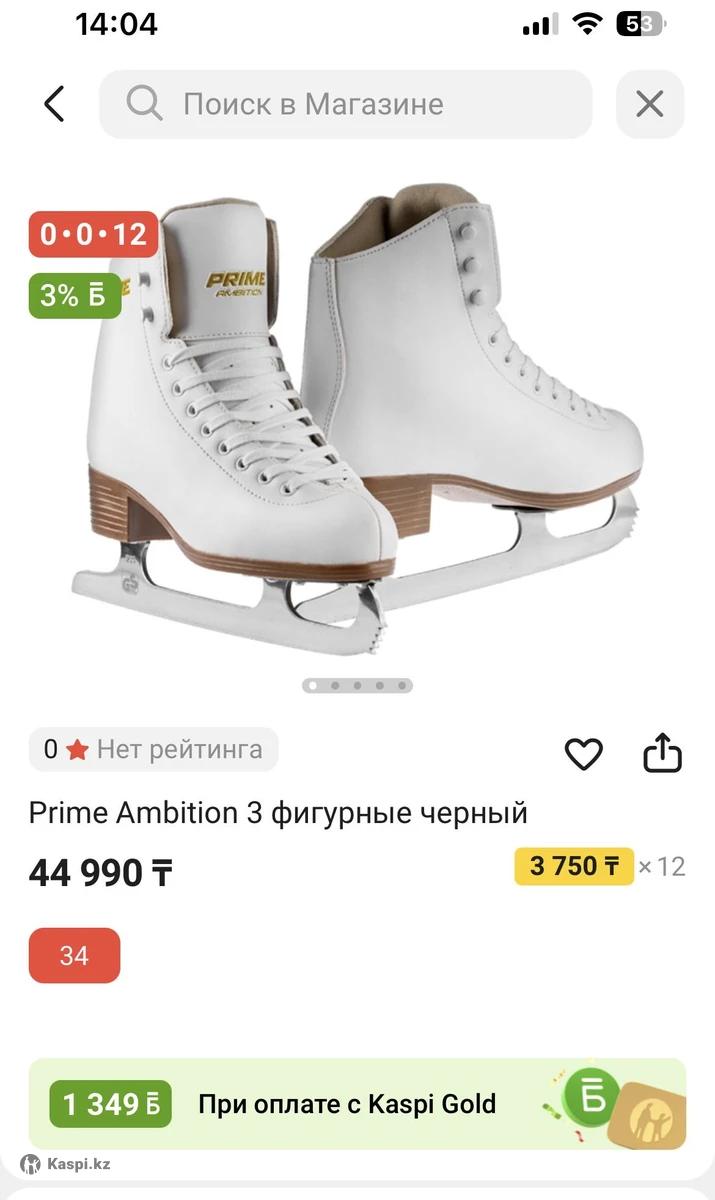Select size 34
The image size is (715, 1200).
click(74, 955)
